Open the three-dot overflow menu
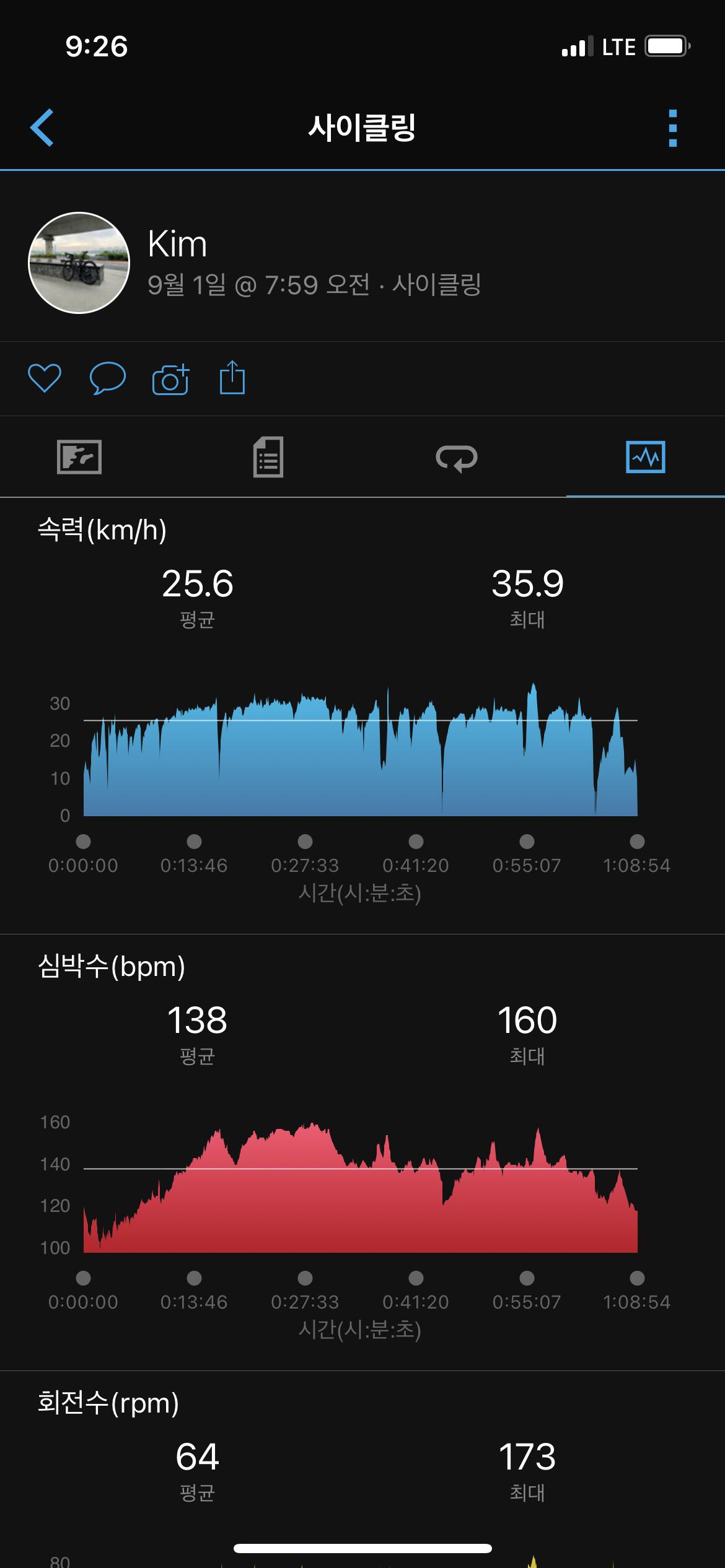The image size is (725, 1568). point(673,128)
